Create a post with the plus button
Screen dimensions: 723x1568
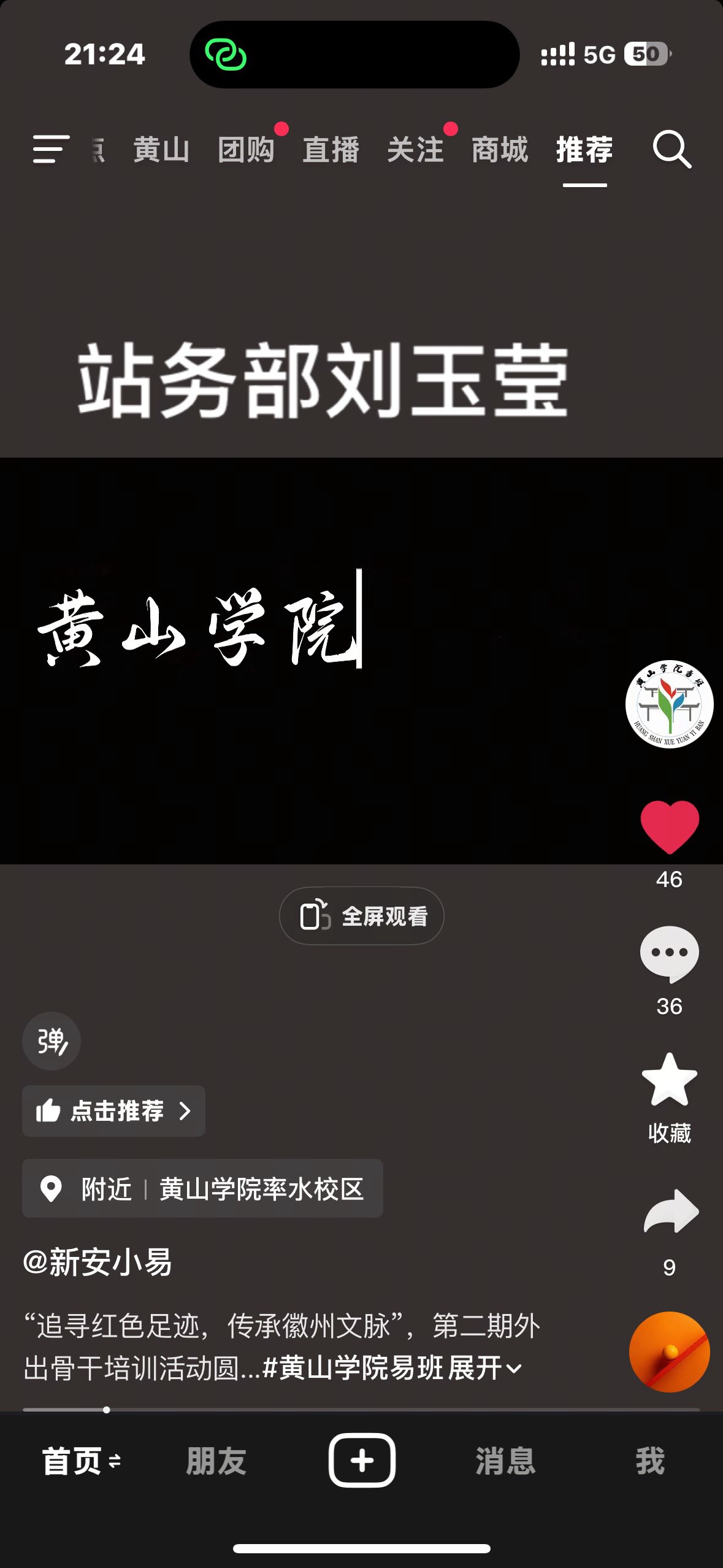point(362,1461)
